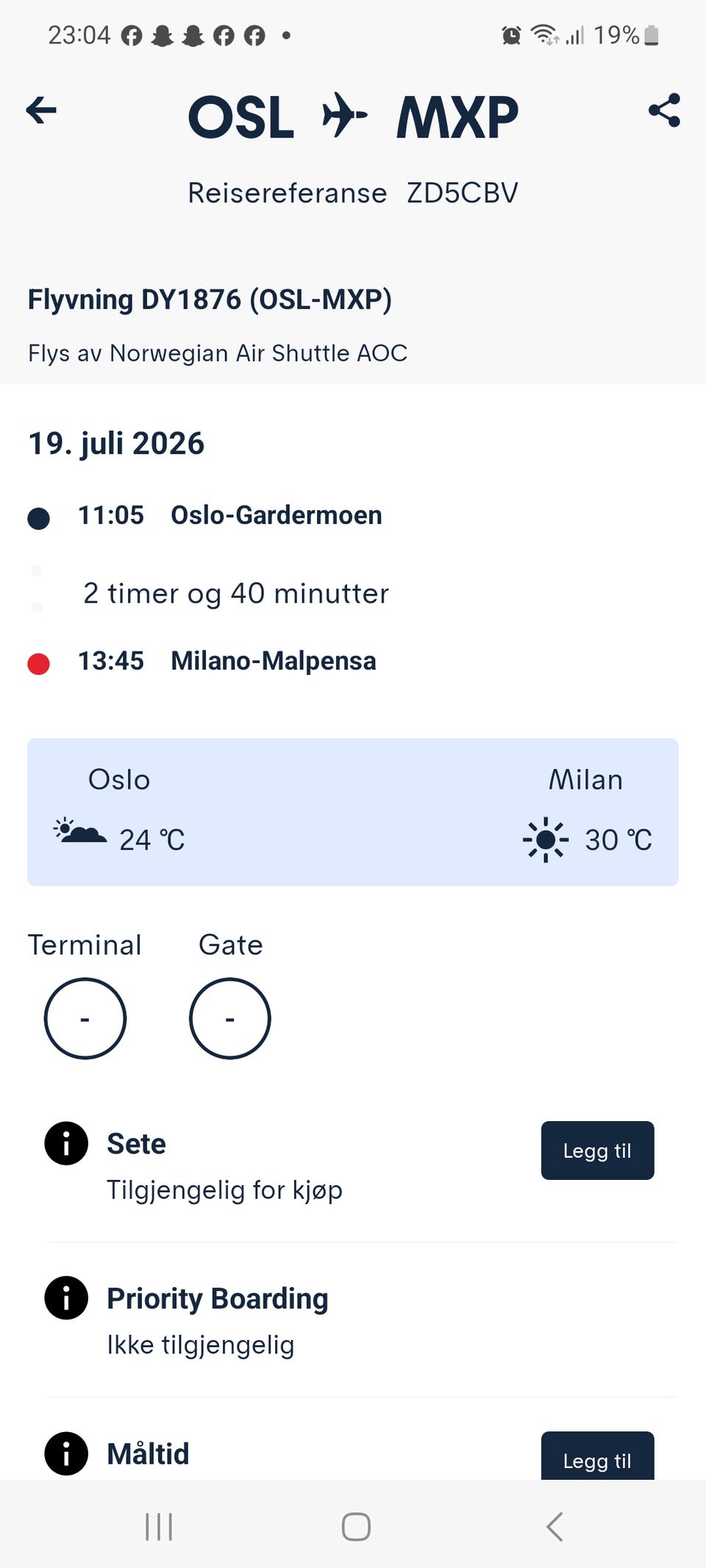The height and width of the screenshot is (1568, 706).
Task: Share this OSL to MXP flight
Action: point(664,111)
